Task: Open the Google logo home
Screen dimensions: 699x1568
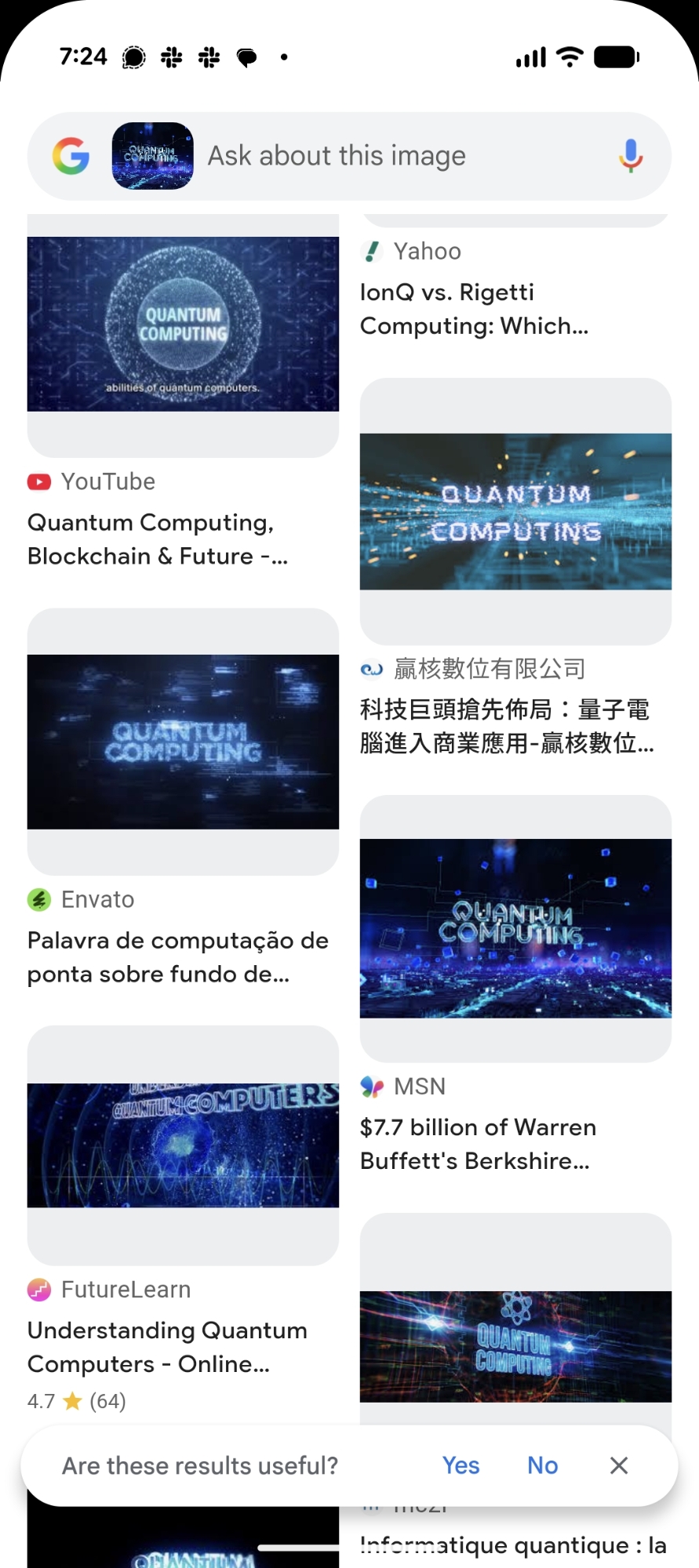Action: tap(71, 156)
